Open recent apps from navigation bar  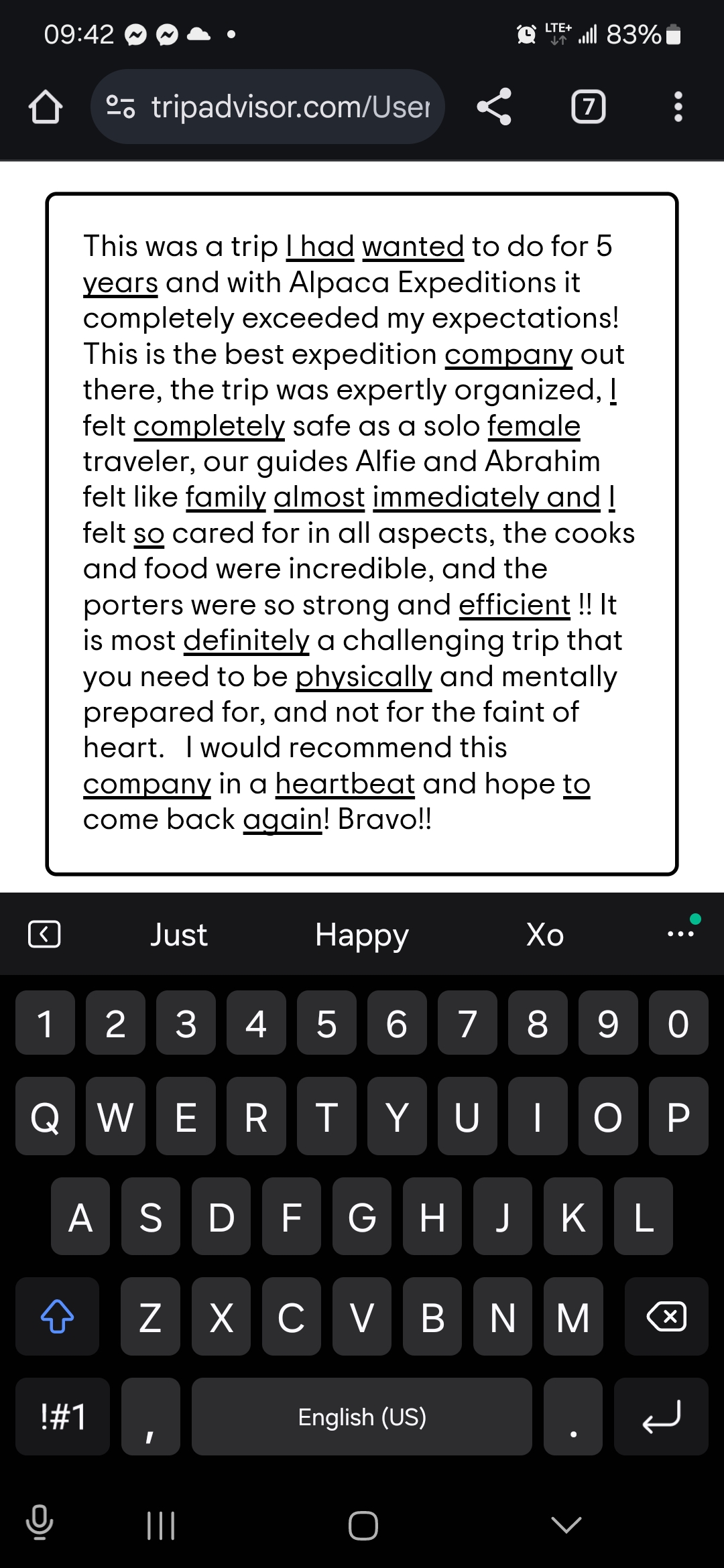pos(161,1525)
